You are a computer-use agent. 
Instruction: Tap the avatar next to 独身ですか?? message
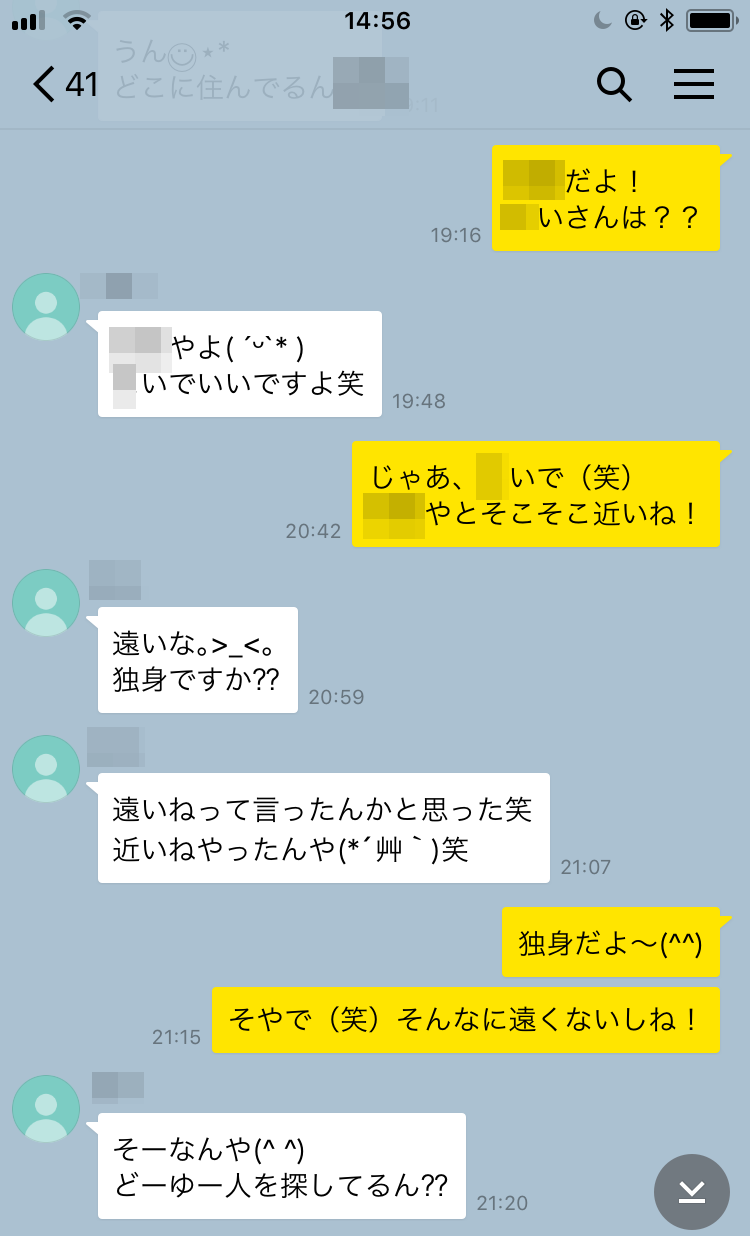[46, 603]
